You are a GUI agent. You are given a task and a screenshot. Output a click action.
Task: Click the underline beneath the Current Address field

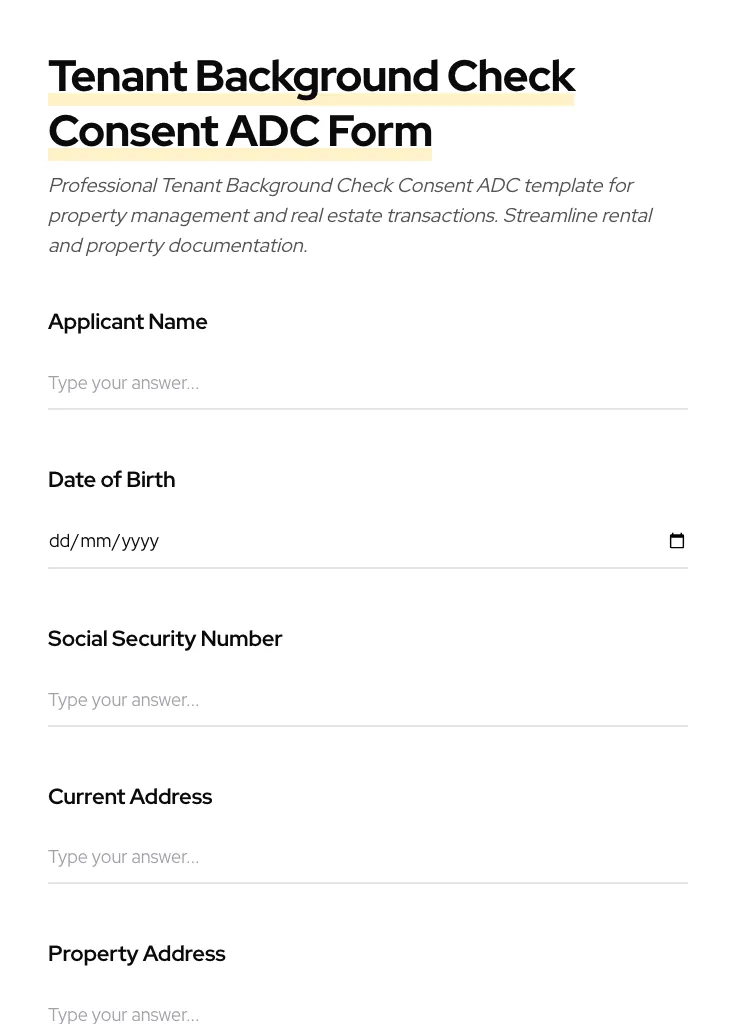coord(368,882)
